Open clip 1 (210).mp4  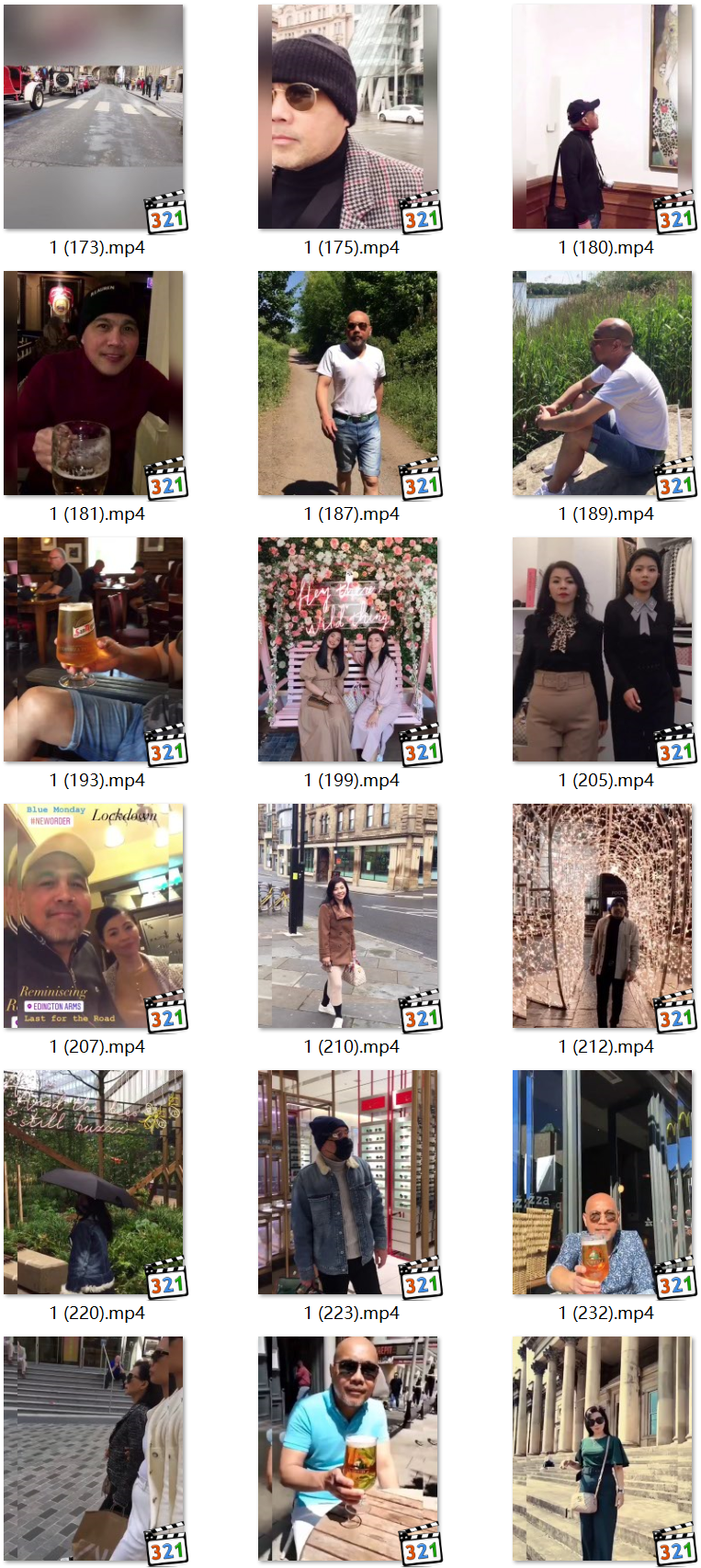coord(348,917)
